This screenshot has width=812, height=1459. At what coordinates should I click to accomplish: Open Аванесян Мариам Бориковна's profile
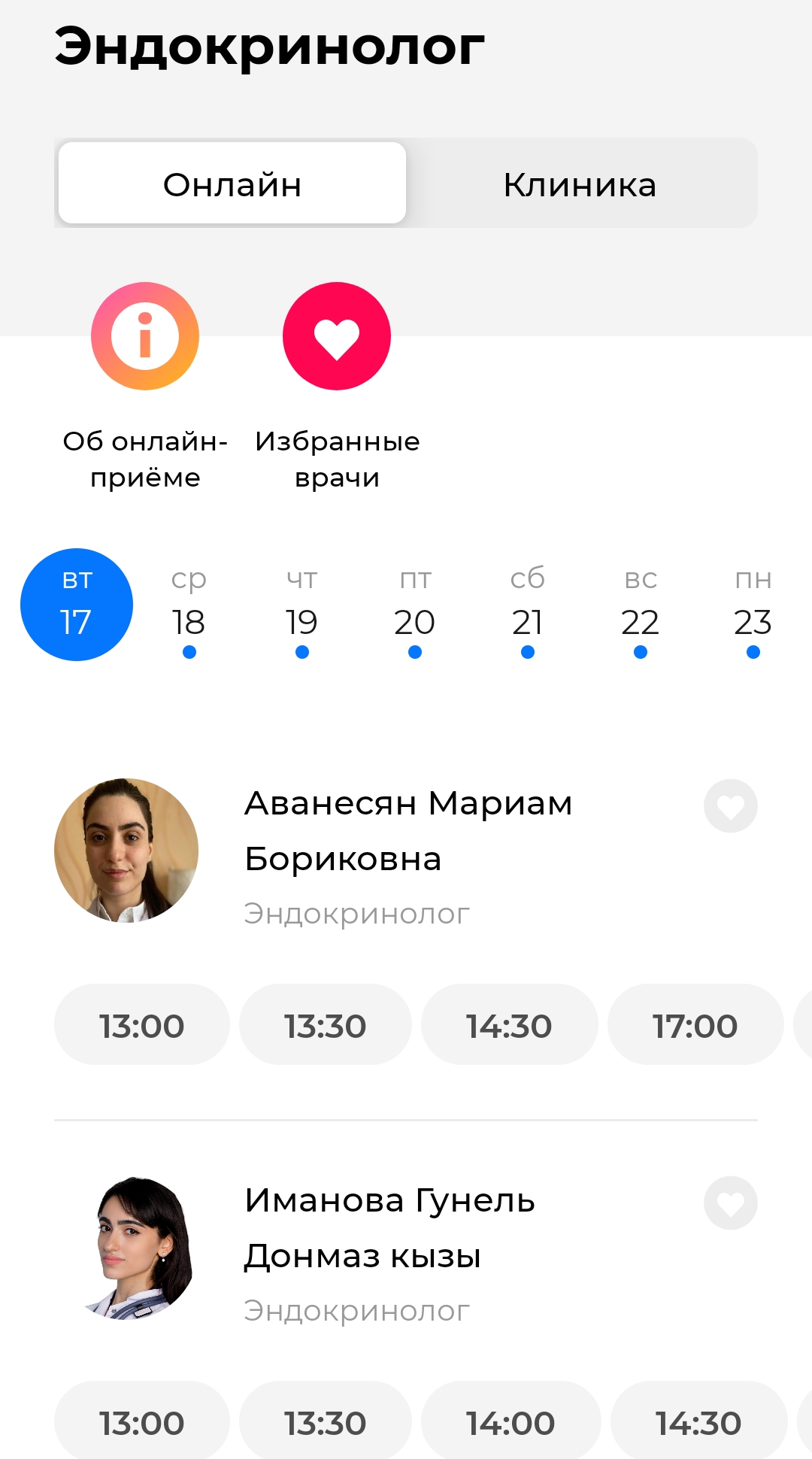tap(408, 831)
